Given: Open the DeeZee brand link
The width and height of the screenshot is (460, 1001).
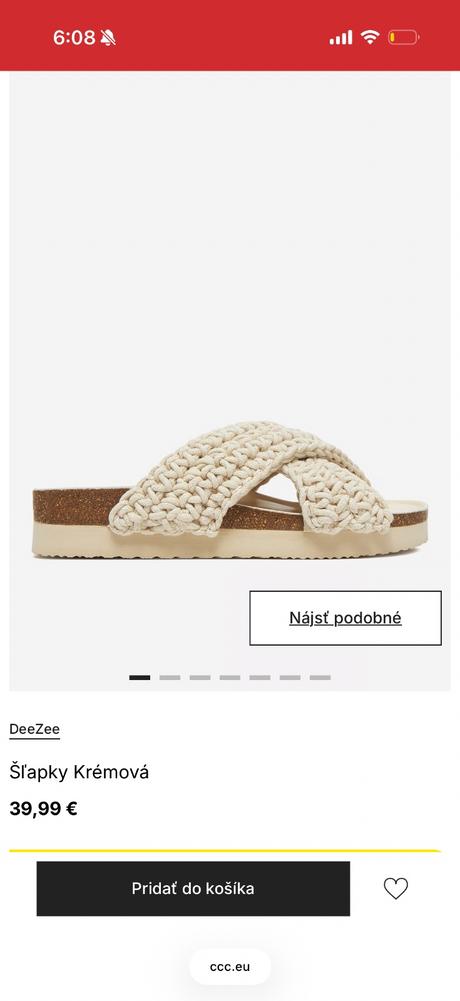Looking at the screenshot, I should click(34, 729).
